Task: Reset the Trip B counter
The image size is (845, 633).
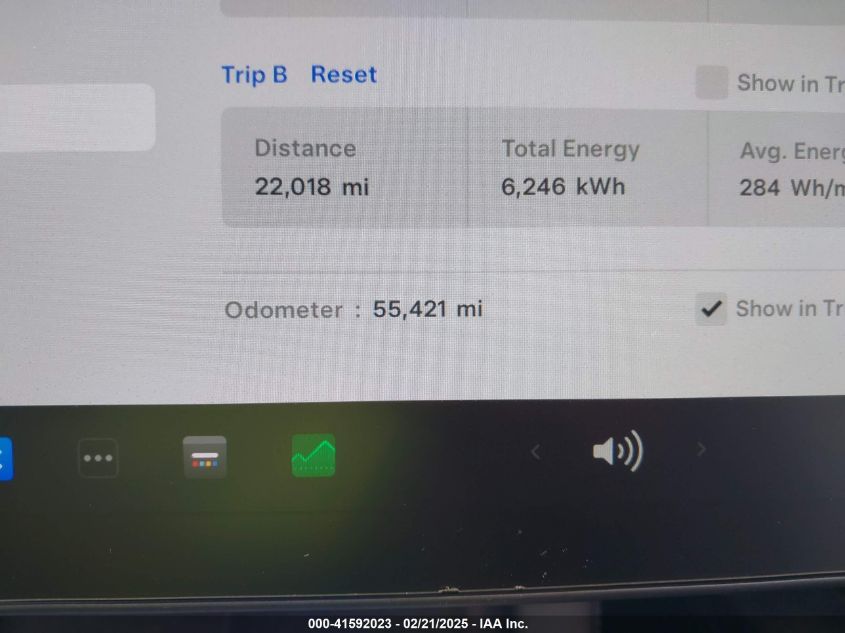Action: (x=343, y=75)
